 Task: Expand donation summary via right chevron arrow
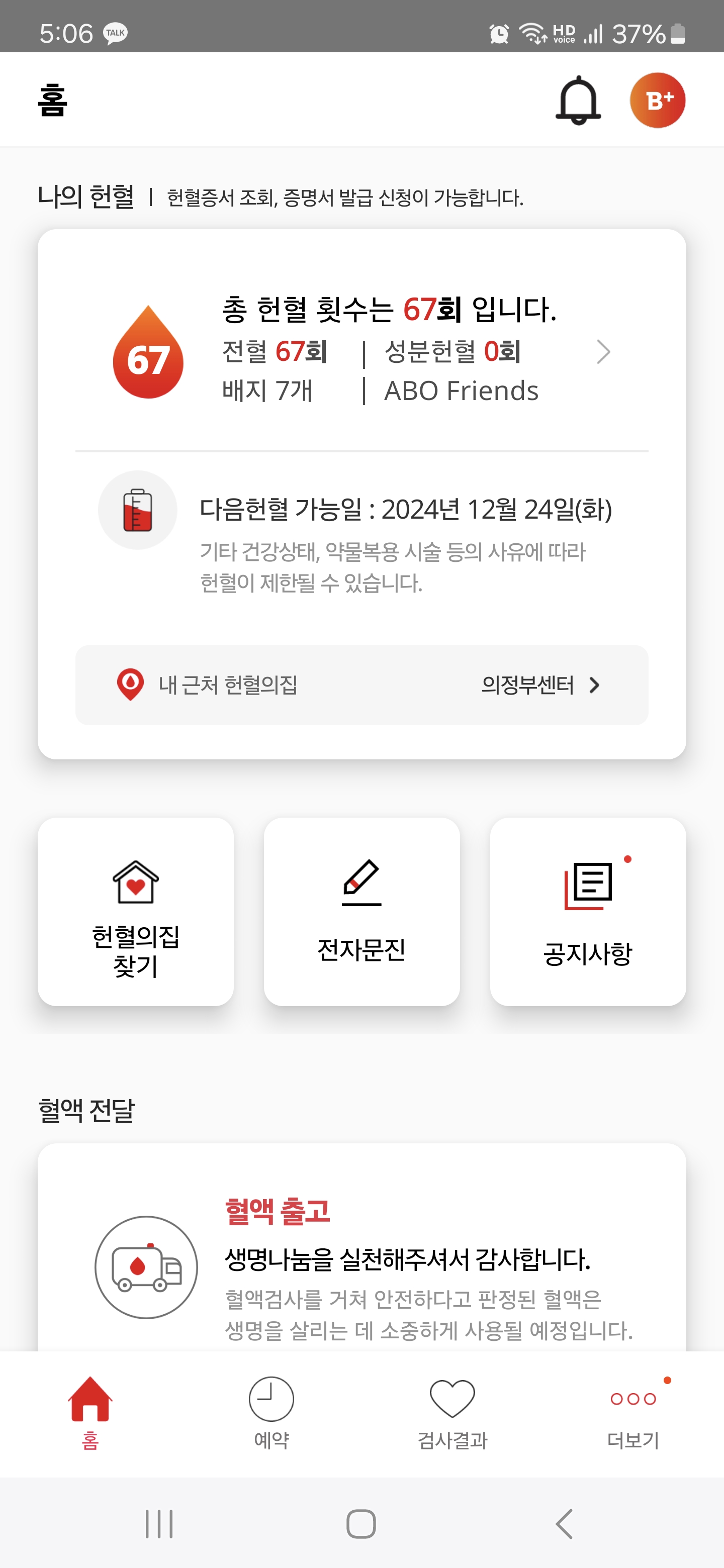(603, 352)
